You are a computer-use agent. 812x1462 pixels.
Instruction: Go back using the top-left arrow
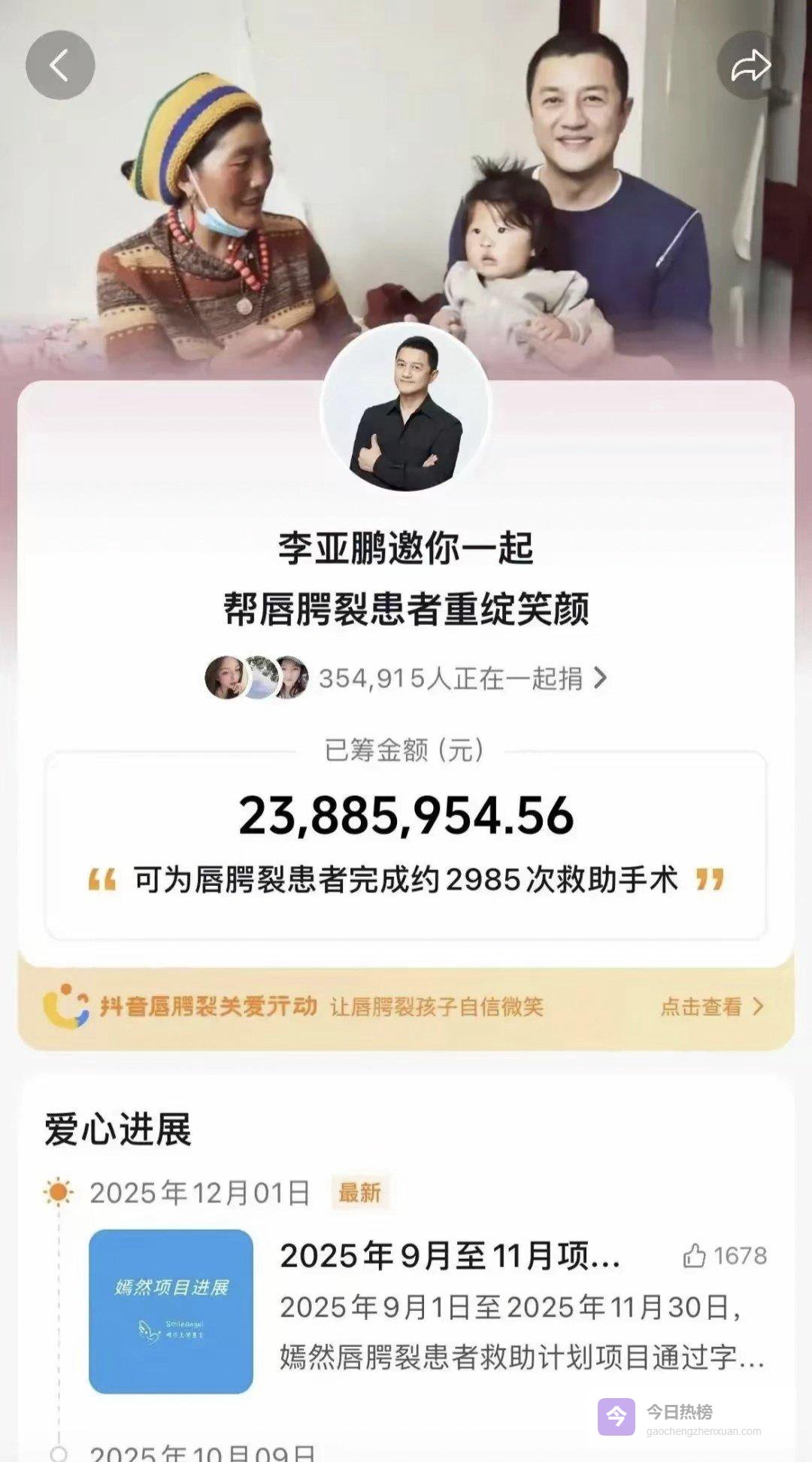(60, 65)
